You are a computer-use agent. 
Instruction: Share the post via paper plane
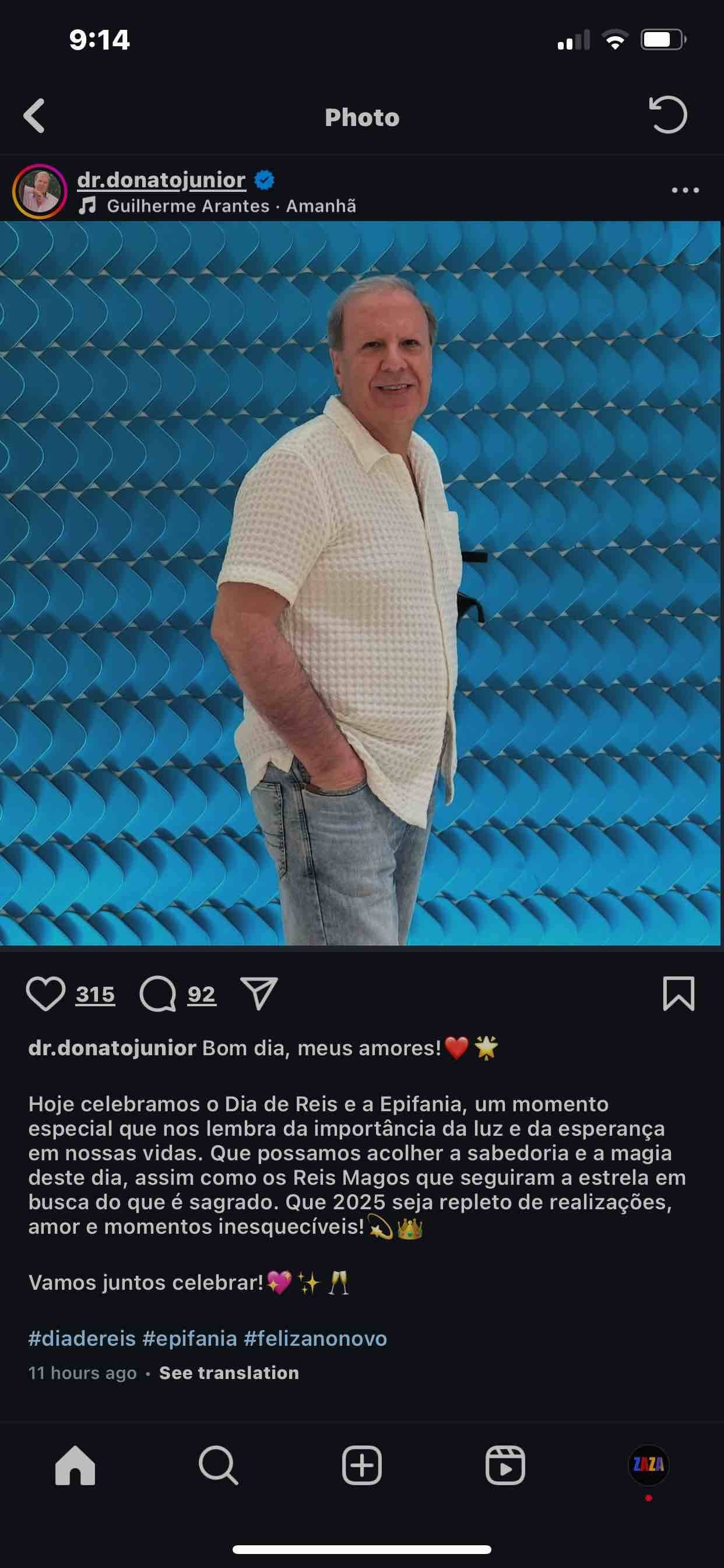pos(259,993)
